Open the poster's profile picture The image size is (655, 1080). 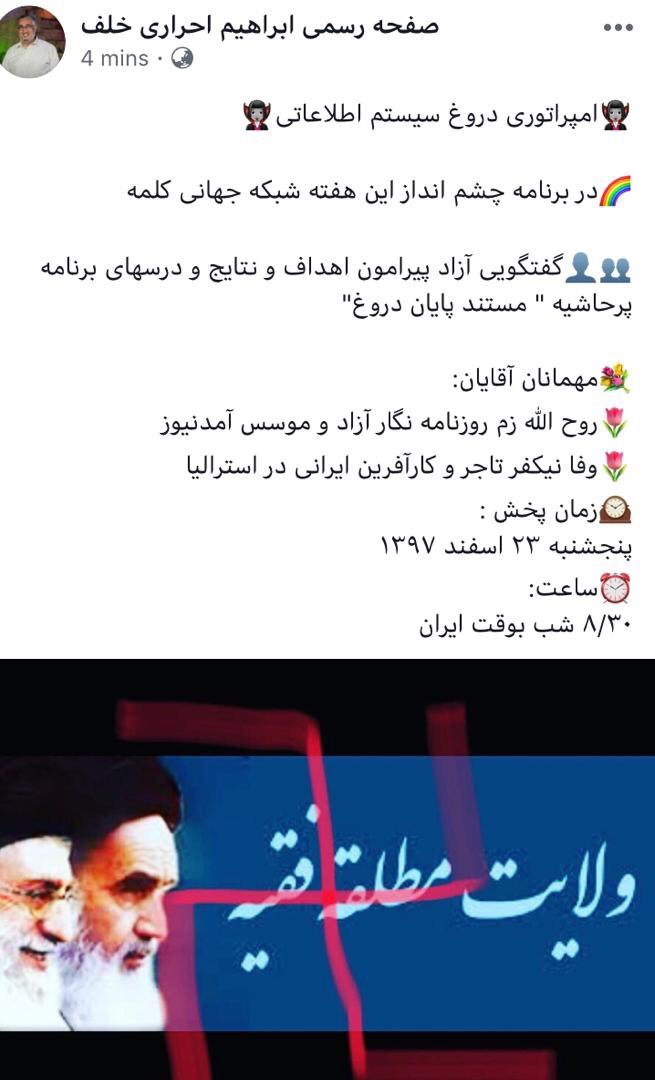click(x=32, y=42)
